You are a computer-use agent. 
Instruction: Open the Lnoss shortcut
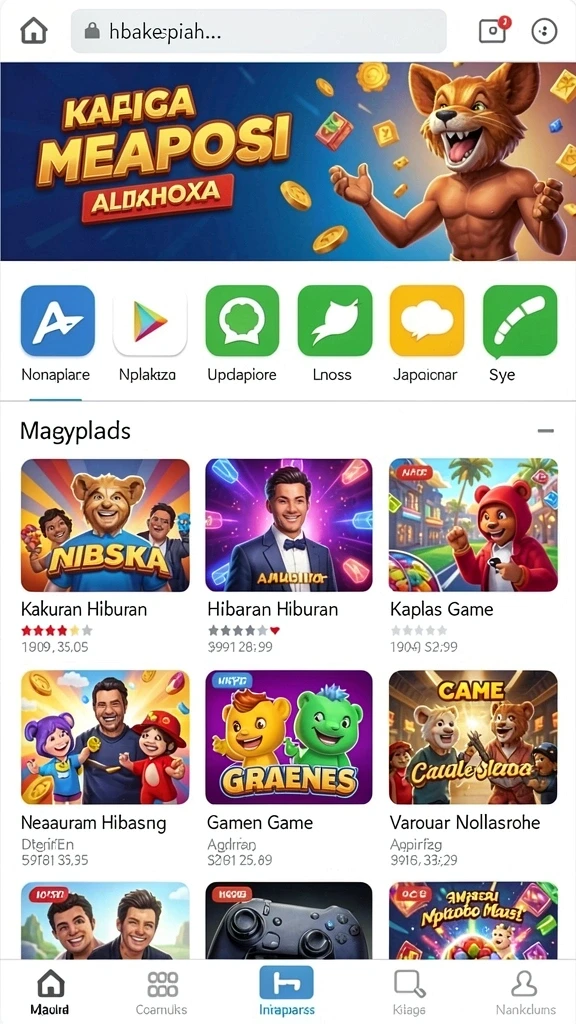(334, 334)
